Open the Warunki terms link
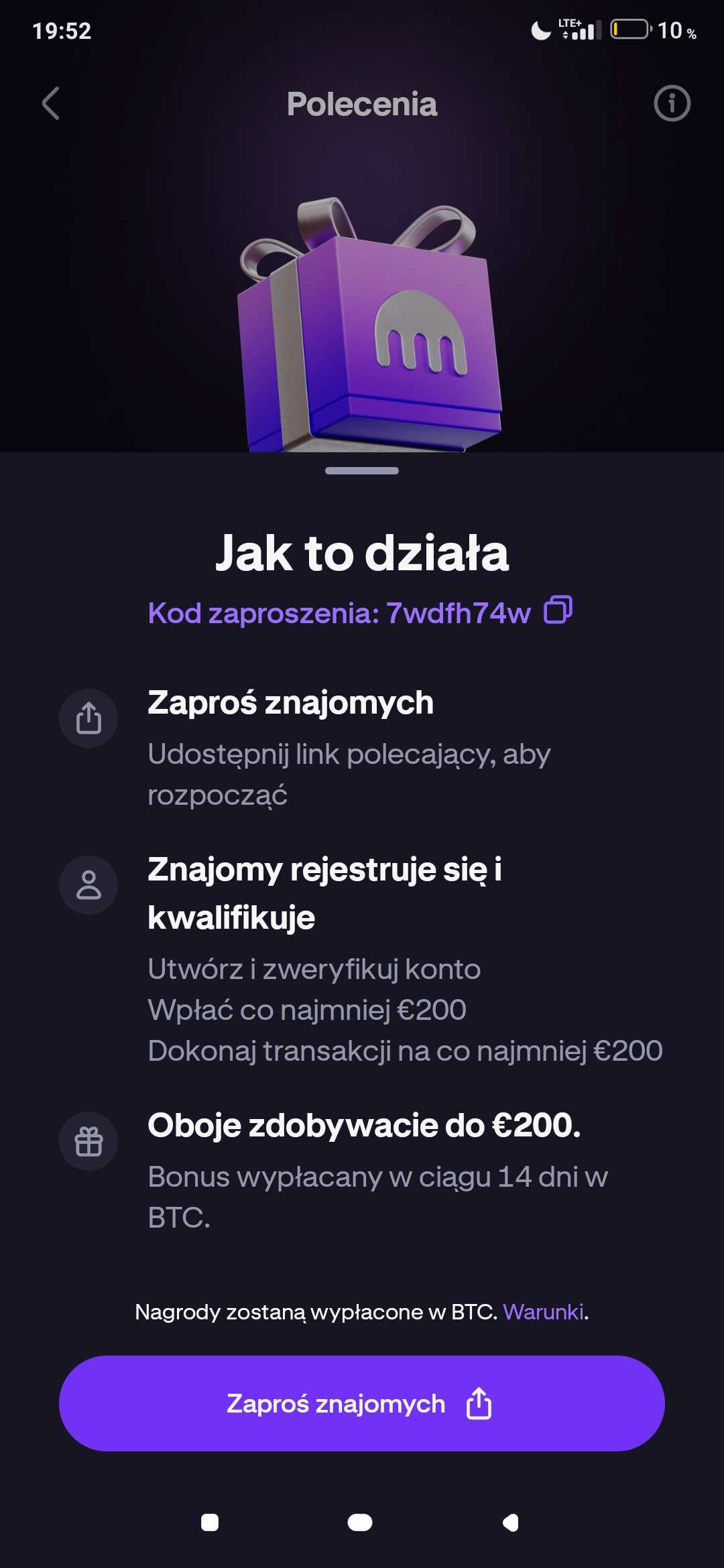This screenshot has width=724, height=1568. click(x=543, y=1312)
